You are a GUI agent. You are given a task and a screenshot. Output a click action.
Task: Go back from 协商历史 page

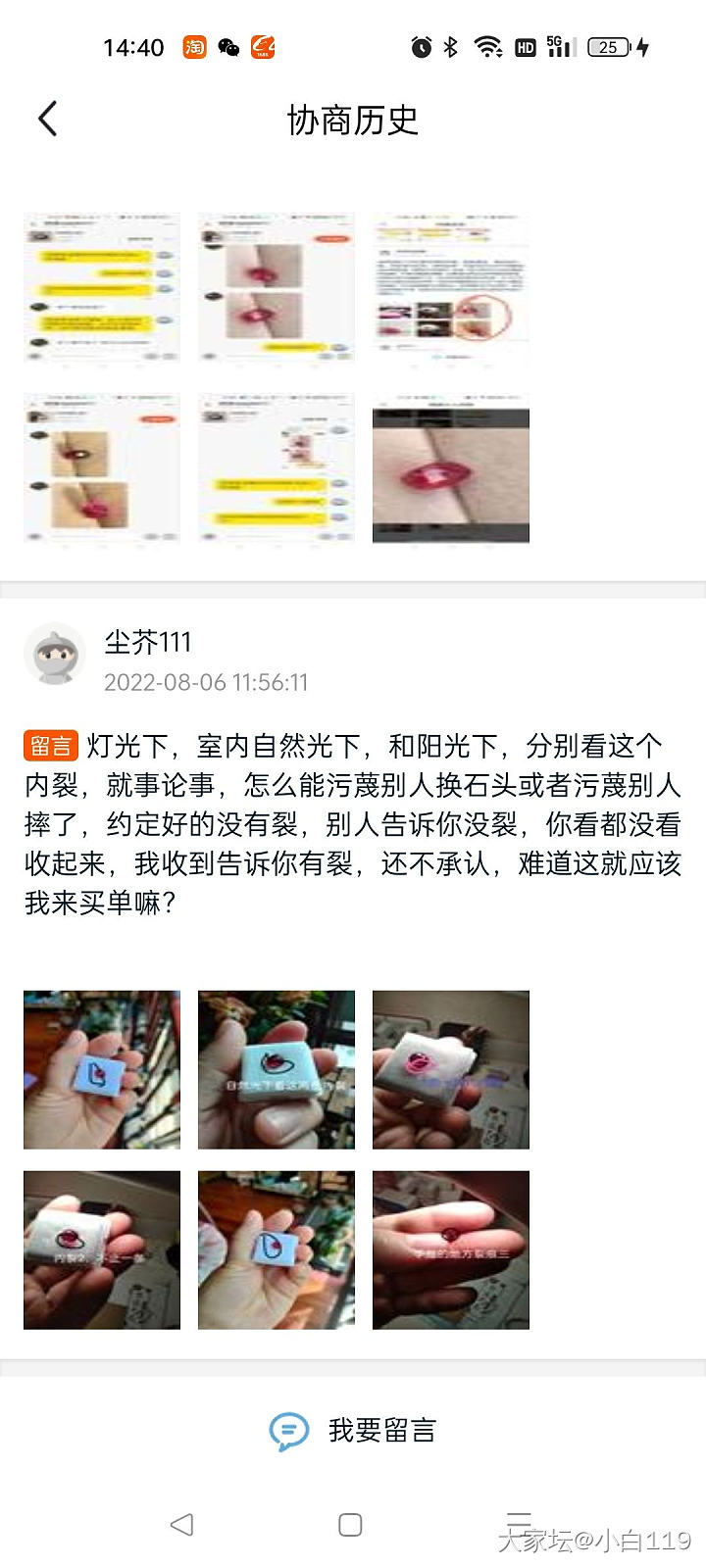[x=47, y=120]
